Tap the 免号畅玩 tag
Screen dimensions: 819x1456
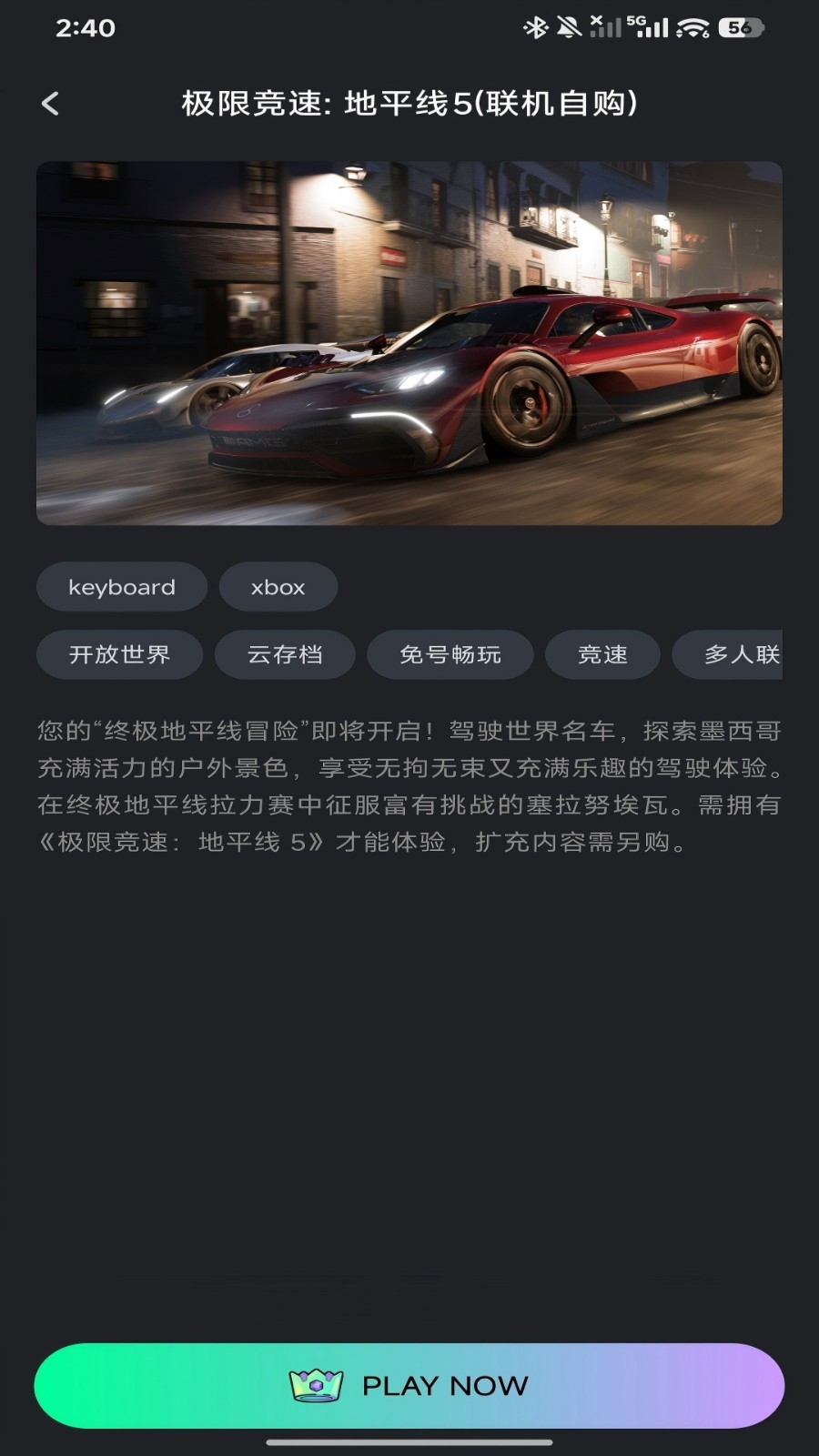[x=450, y=654]
